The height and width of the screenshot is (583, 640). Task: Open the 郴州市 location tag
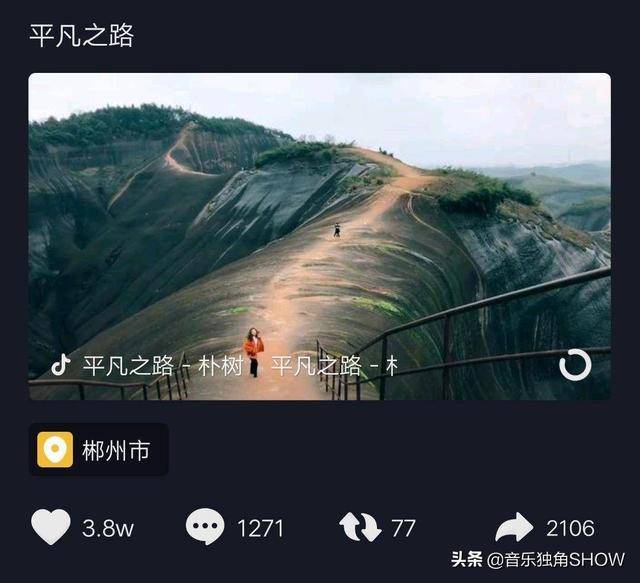[98, 450]
